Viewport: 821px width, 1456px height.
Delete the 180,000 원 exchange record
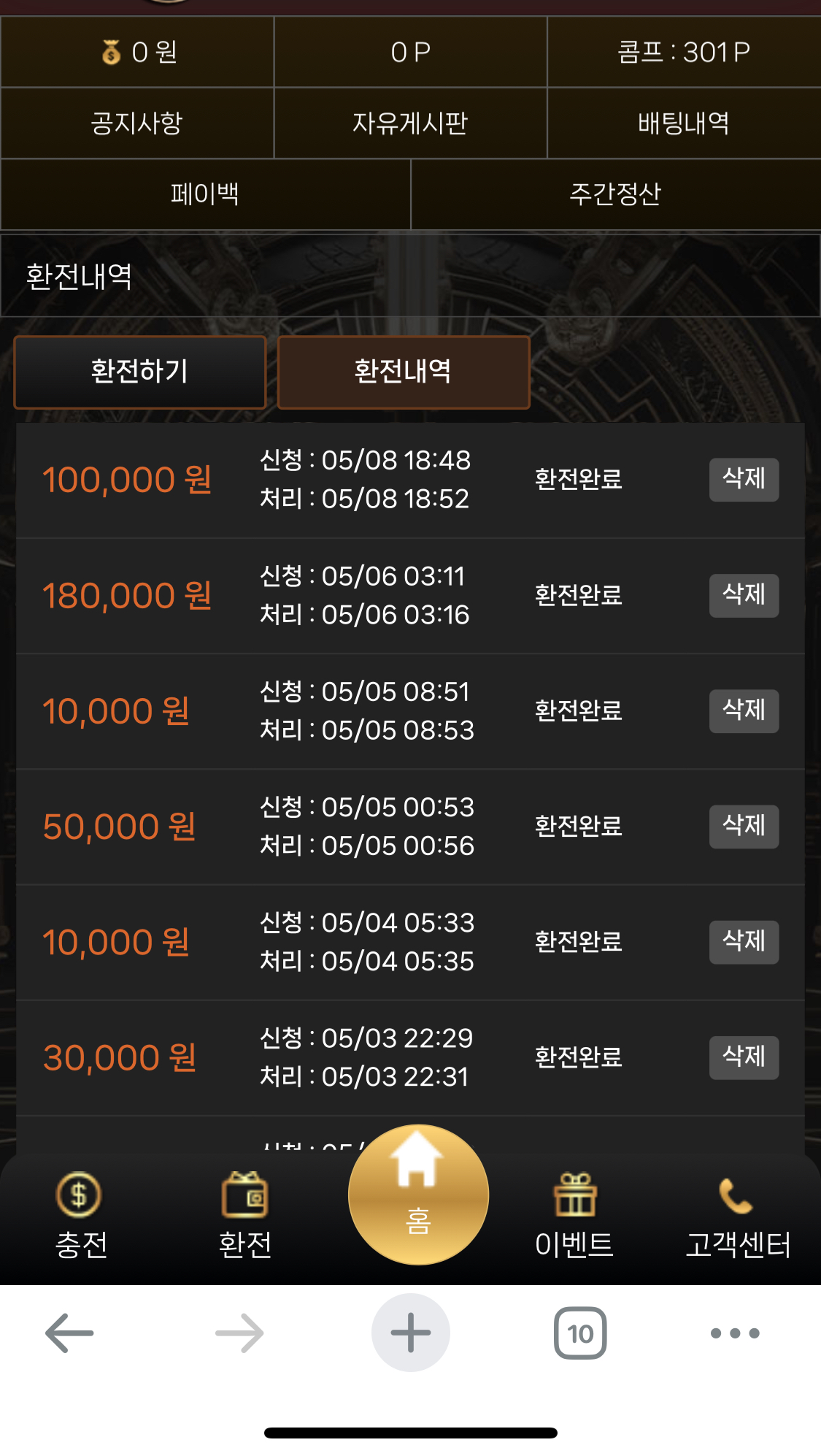click(744, 594)
